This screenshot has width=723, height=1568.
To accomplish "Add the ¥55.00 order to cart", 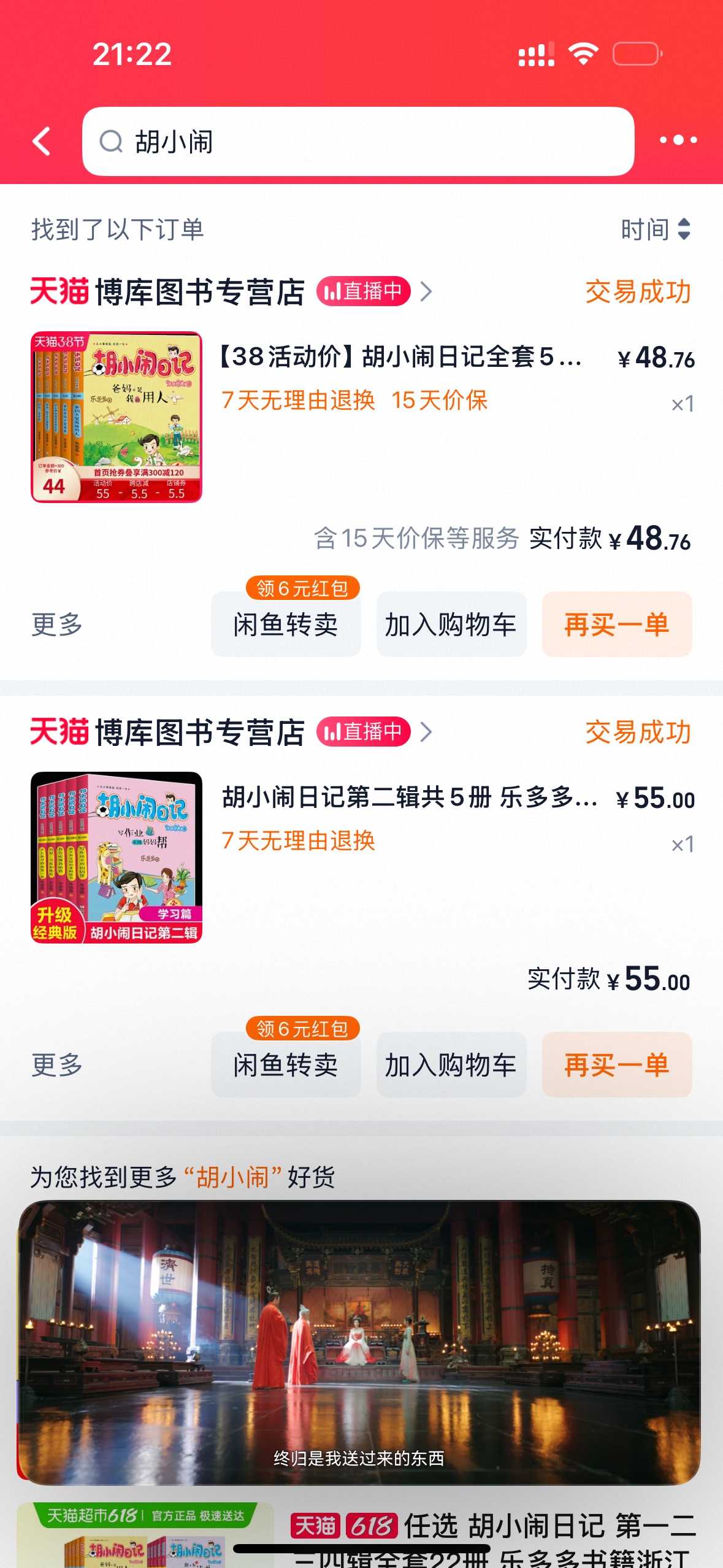I will [x=451, y=1064].
